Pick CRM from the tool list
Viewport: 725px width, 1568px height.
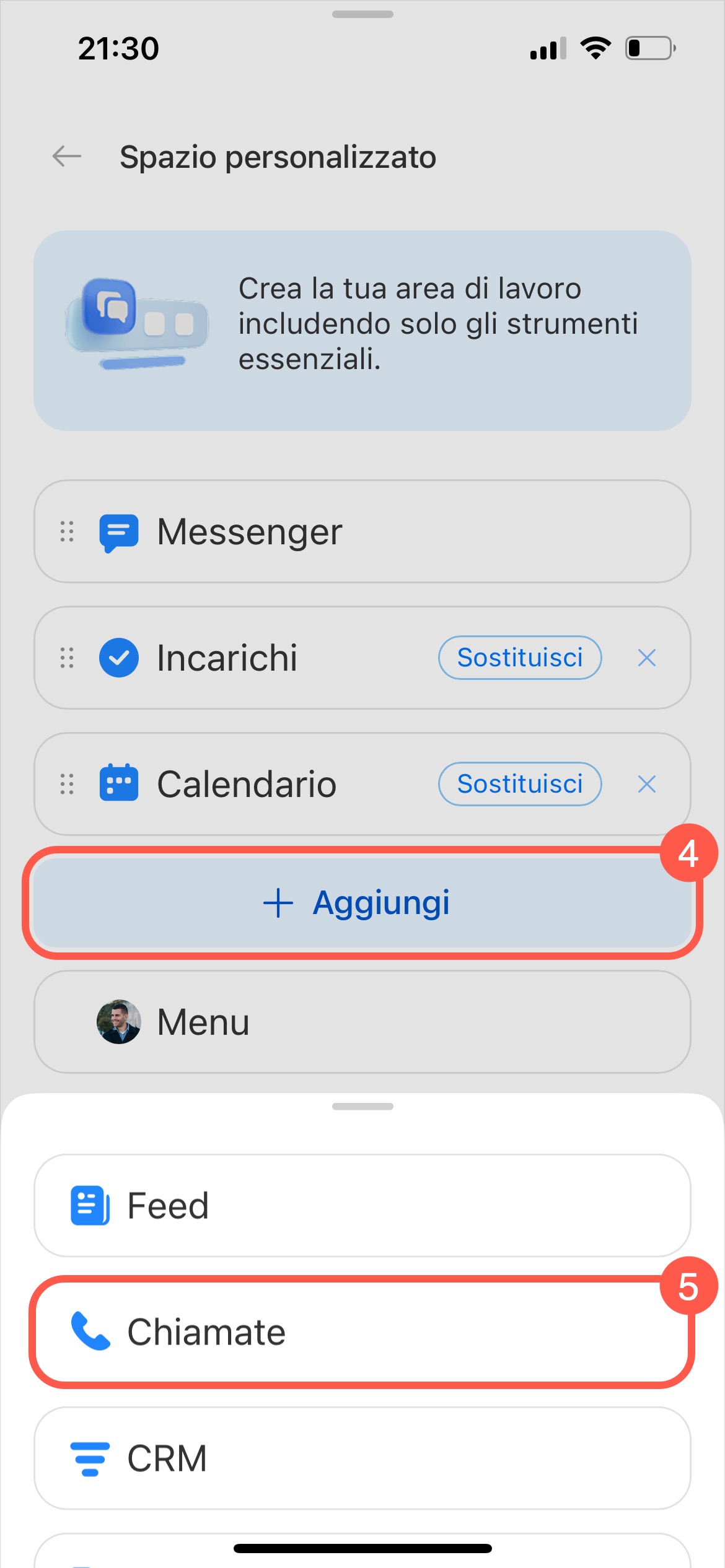coord(362,1458)
